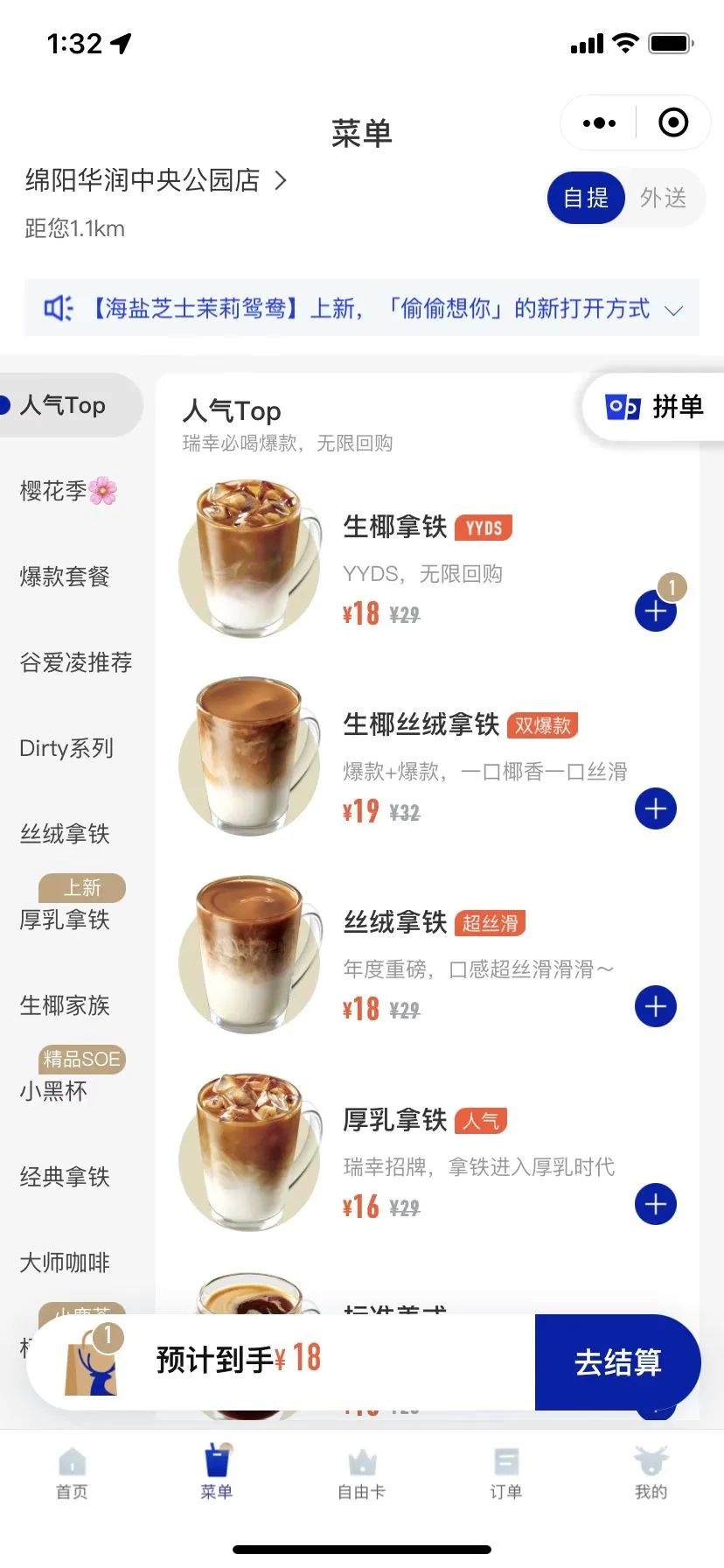Add 丝绒拿铁 to the cart
Image resolution: width=724 pixels, height=1568 pixels.
(655, 1007)
